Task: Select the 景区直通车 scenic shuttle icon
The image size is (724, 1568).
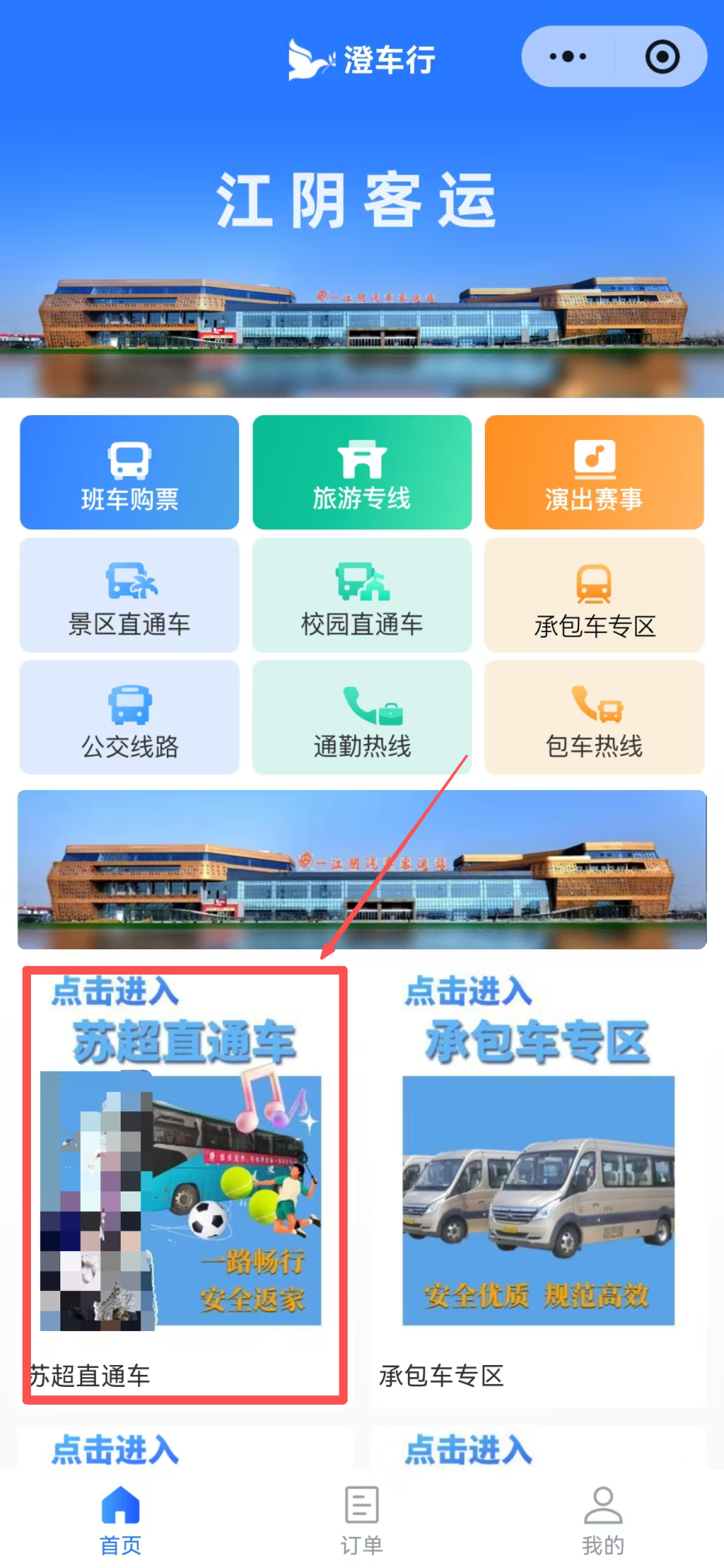Action: pyautogui.click(x=128, y=595)
